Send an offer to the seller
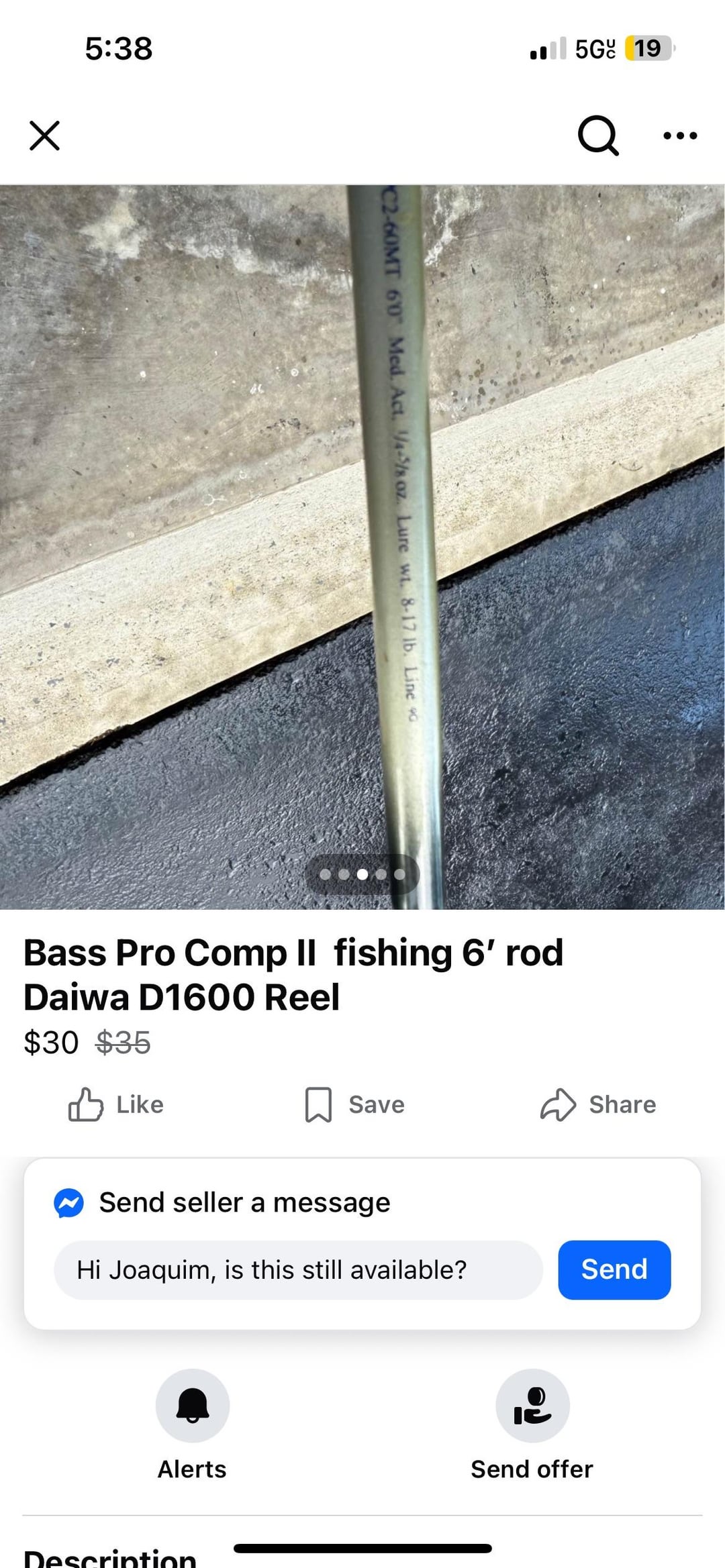This screenshot has height=1568, width=725. [x=532, y=1406]
